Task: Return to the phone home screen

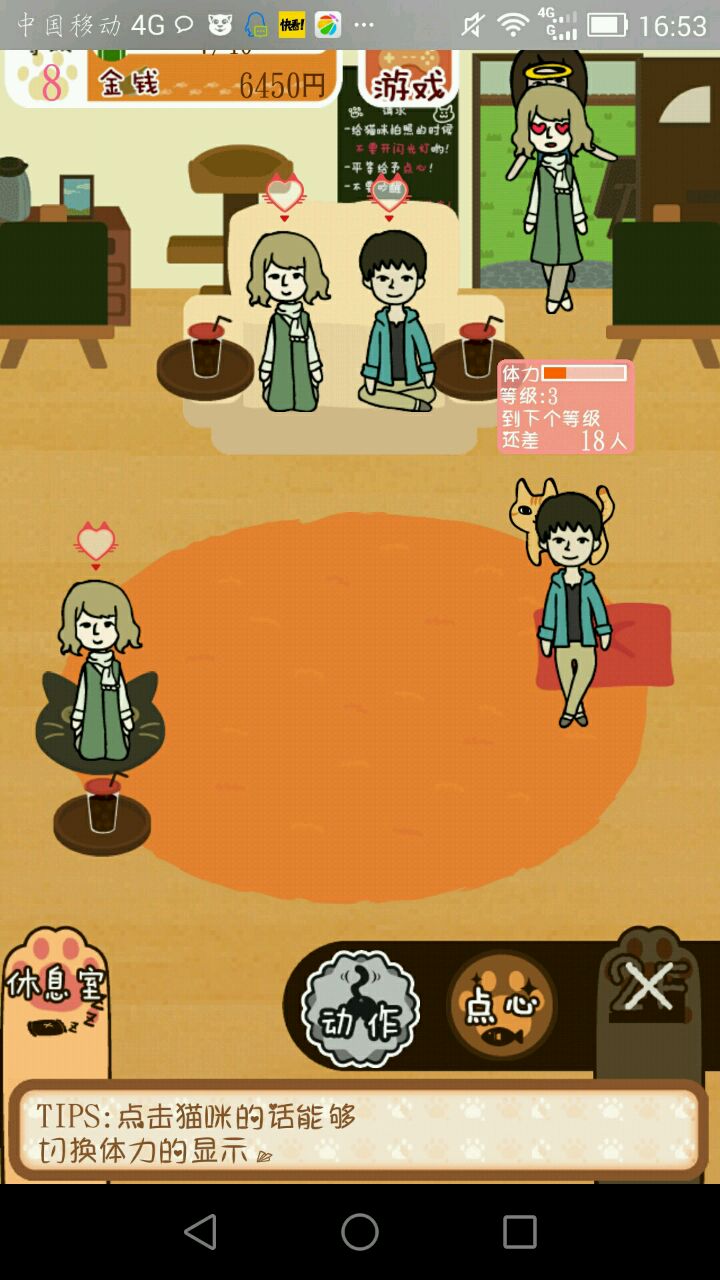Action: [x=360, y=1232]
